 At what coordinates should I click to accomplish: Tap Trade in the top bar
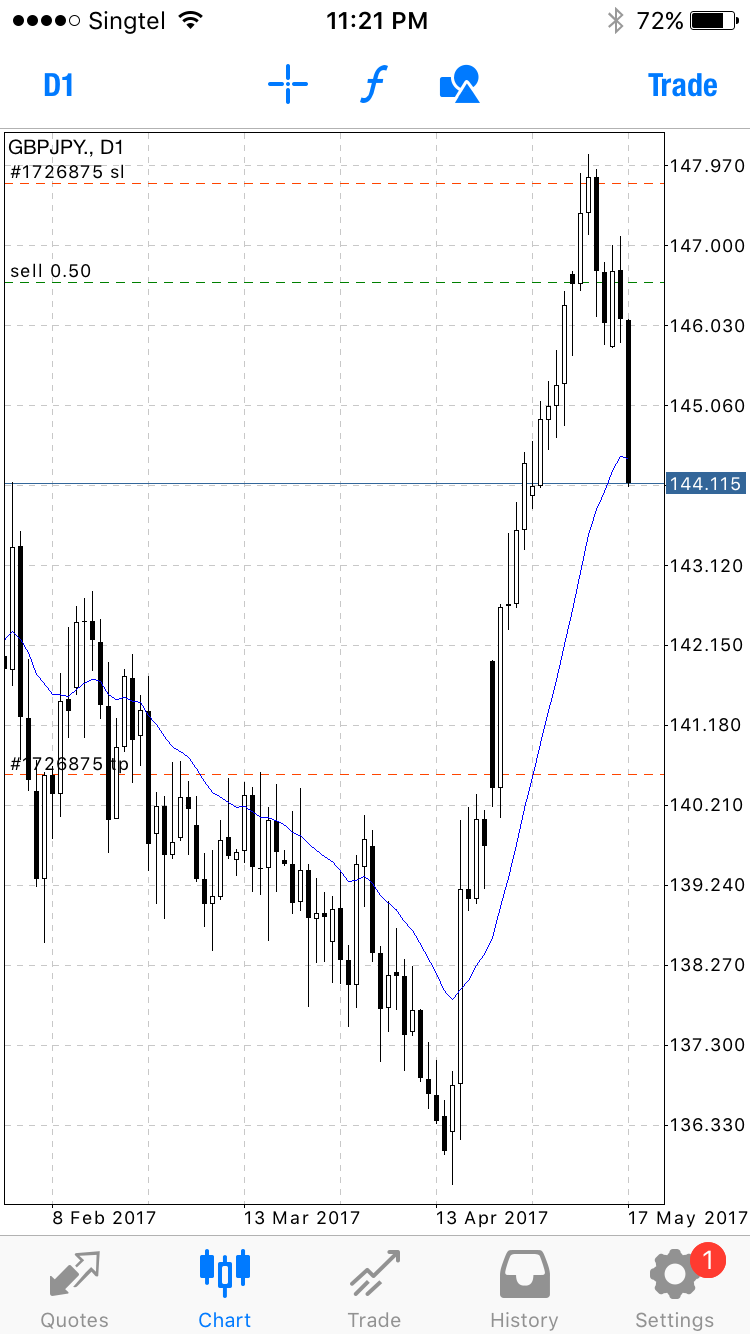[x=682, y=85]
